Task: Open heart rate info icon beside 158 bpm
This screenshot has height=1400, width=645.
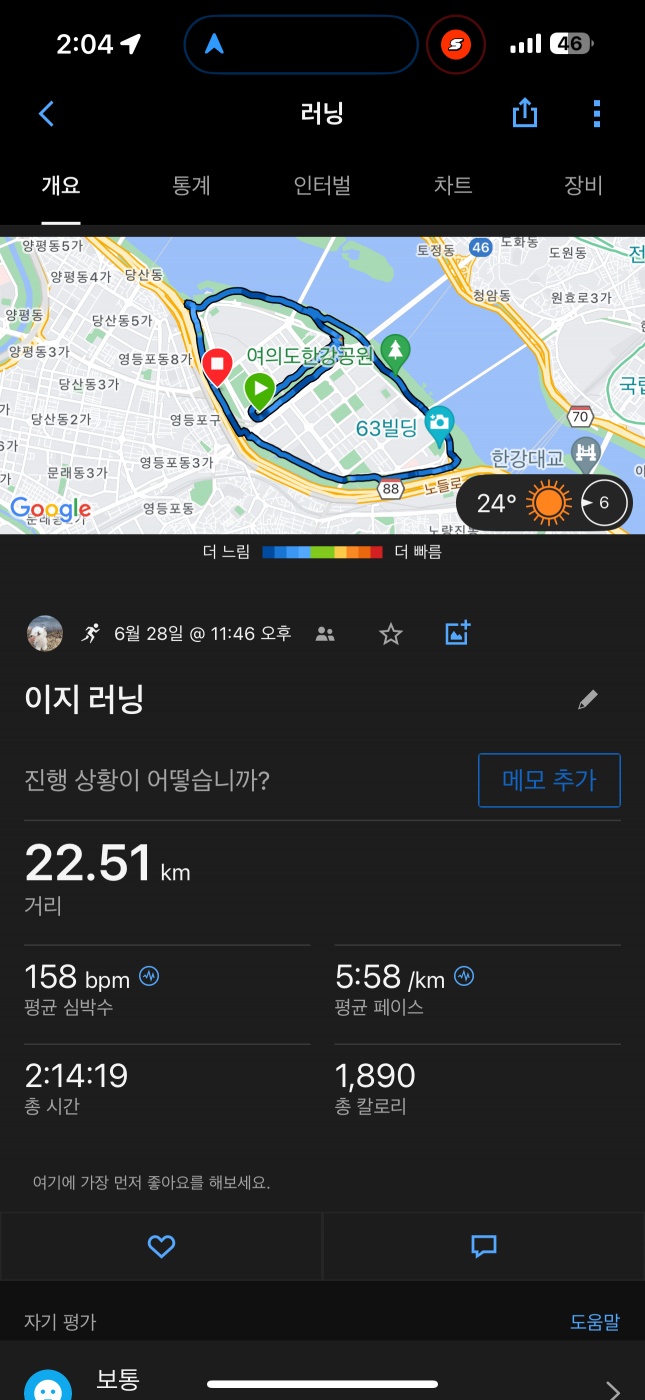Action: click(x=149, y=976)
